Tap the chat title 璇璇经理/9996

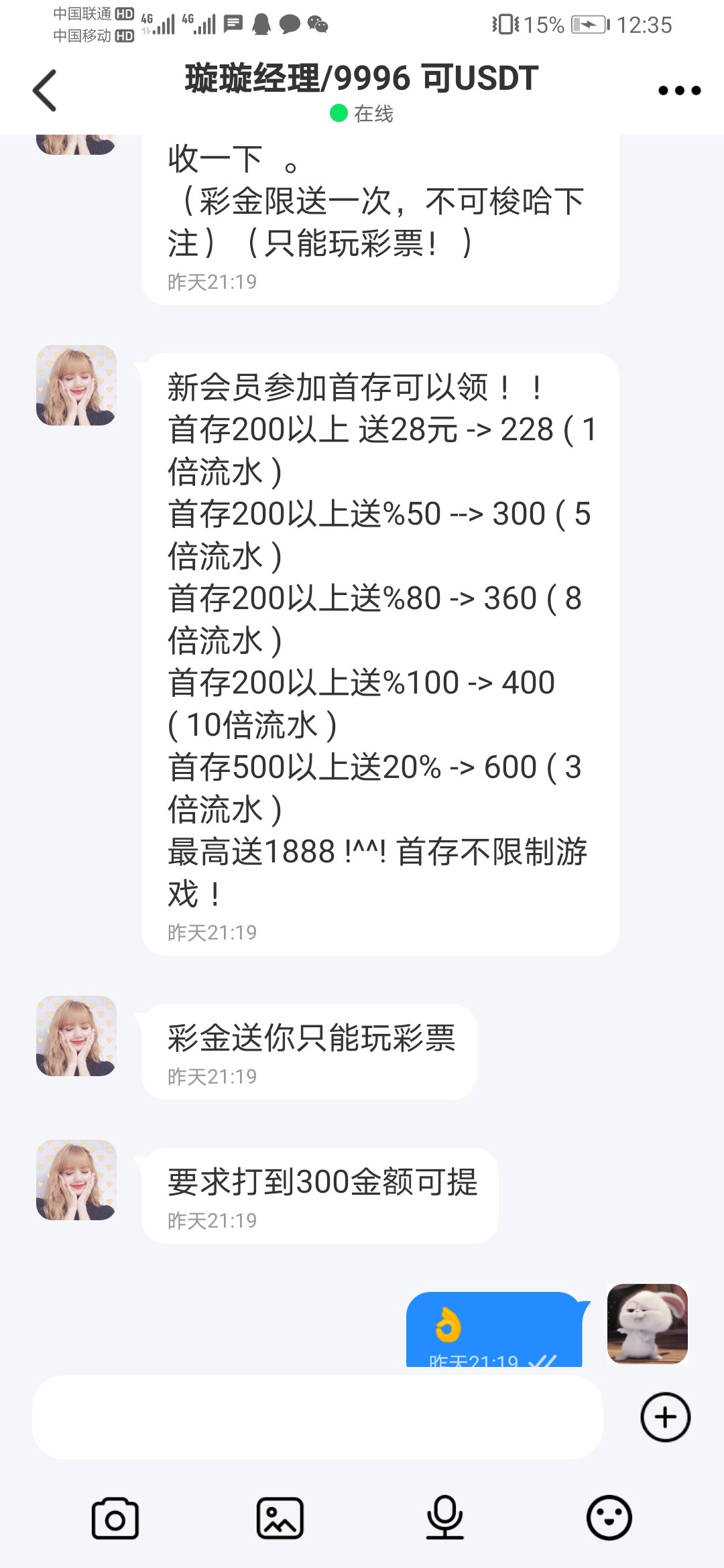pos(360,78)
